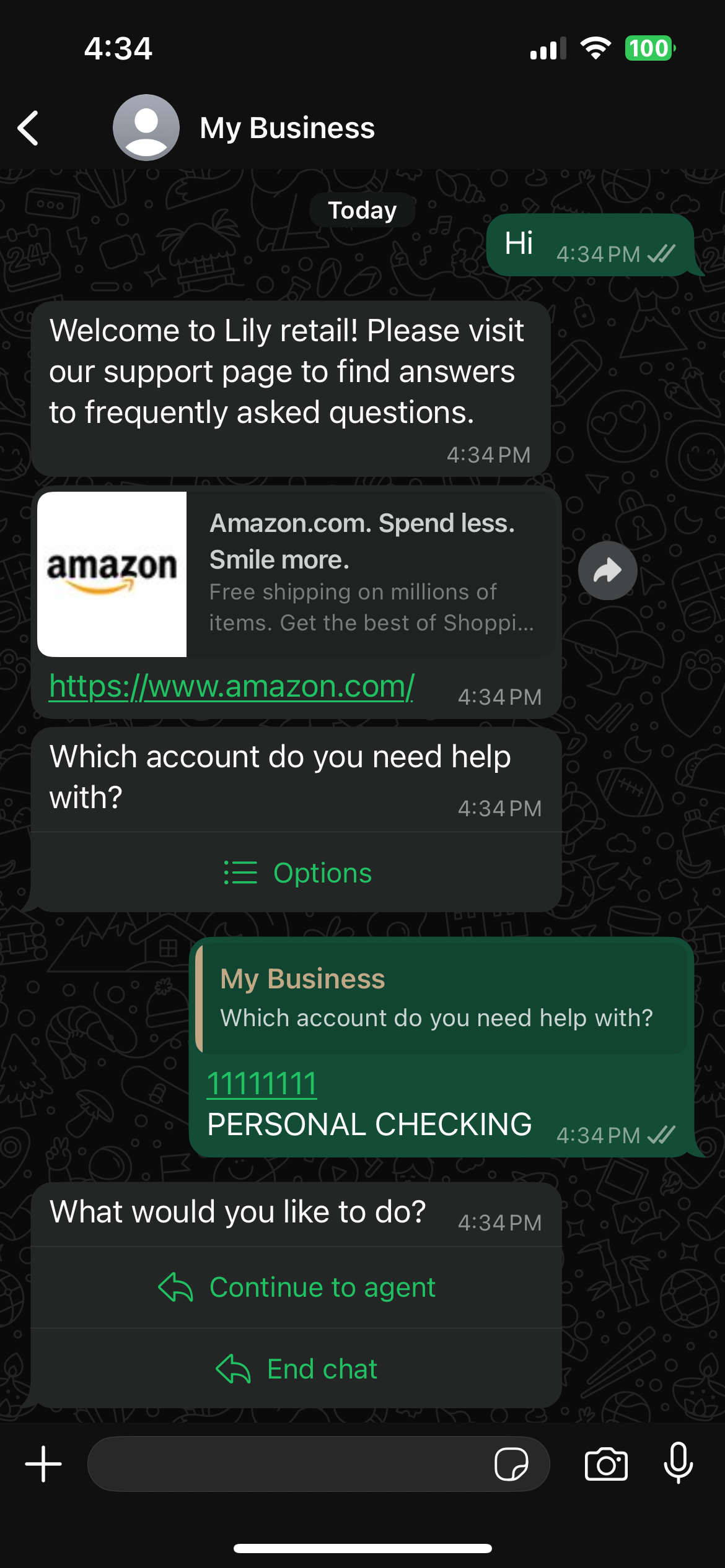Open the camera from the chat bar
Image resolution: width=725 pixels, height=1568 pixels.
[607, 1465]
